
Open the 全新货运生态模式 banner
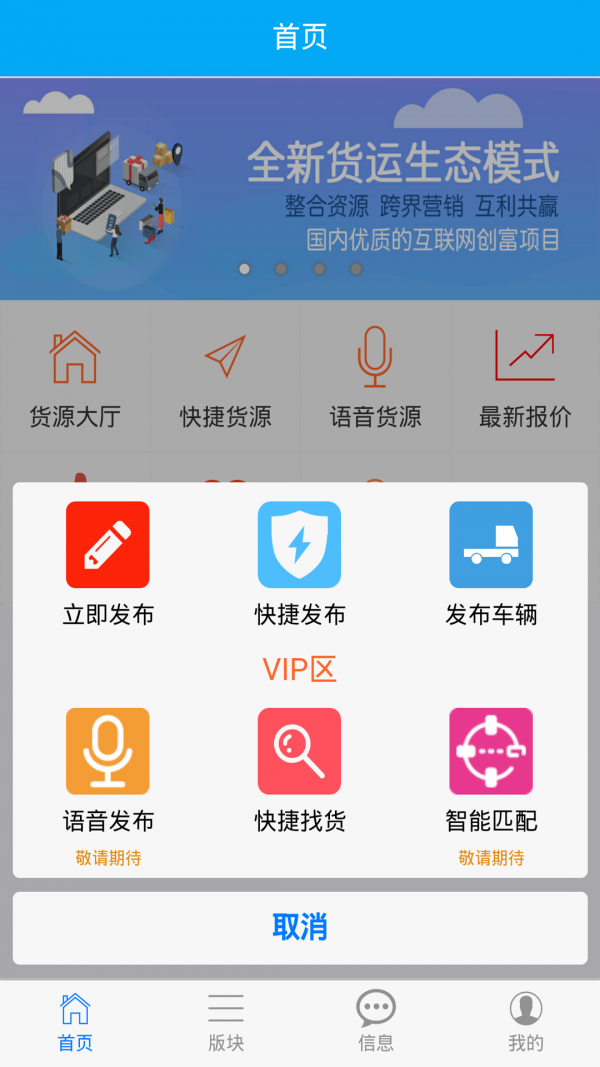point(300,190)
